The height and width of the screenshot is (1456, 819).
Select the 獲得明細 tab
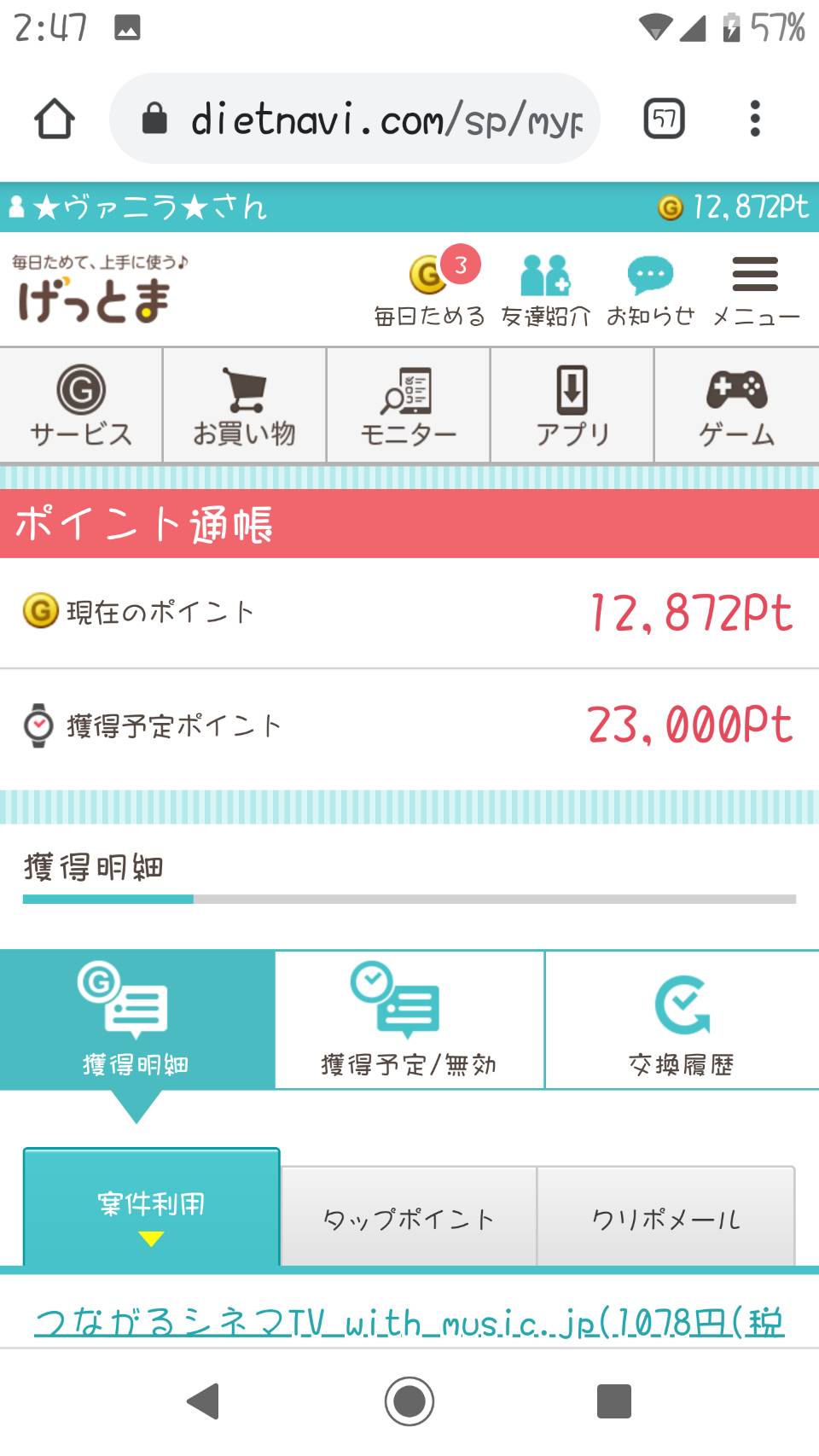pos(136,1019)
